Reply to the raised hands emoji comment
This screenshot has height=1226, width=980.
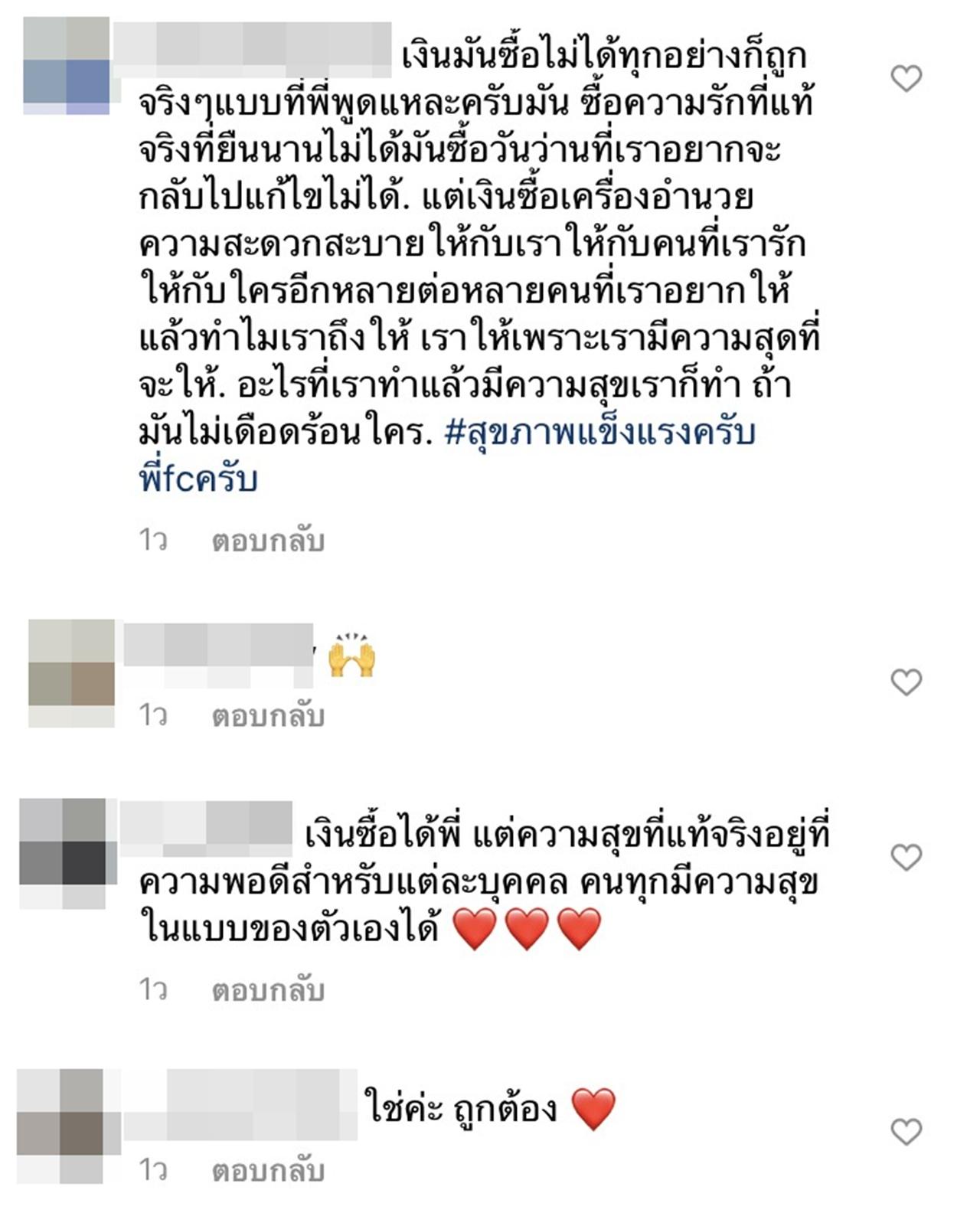click(x=268, y=716)
